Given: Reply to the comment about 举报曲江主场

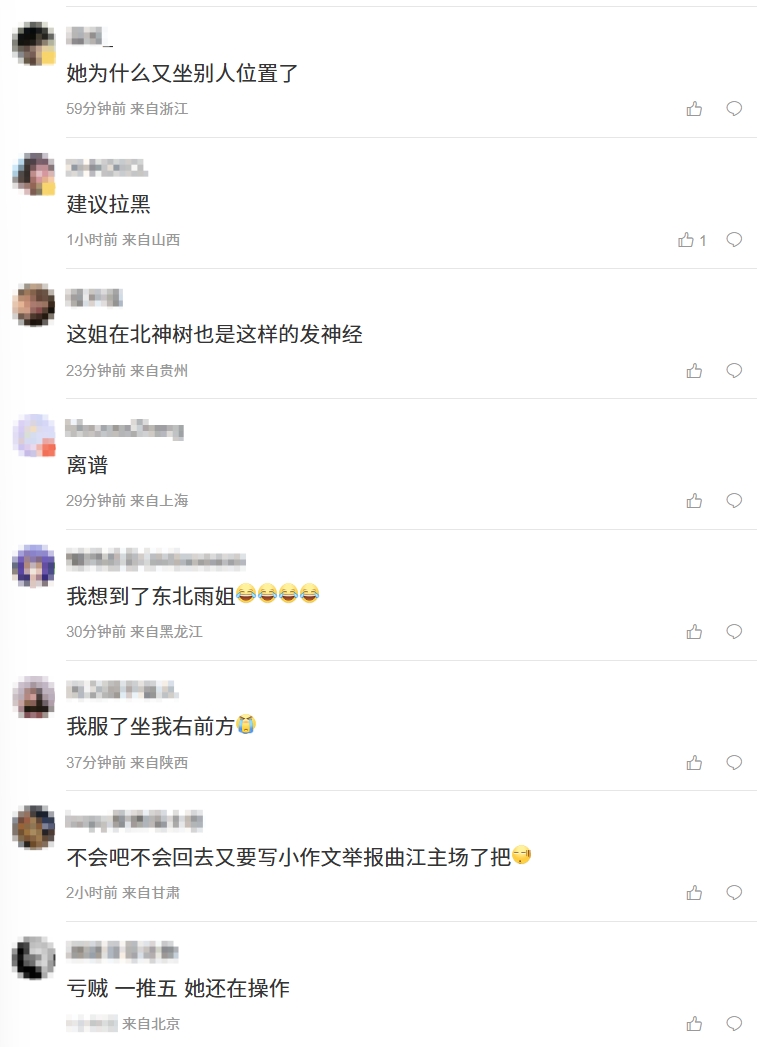Looking at the screenshot, I should tap(734, 893).
